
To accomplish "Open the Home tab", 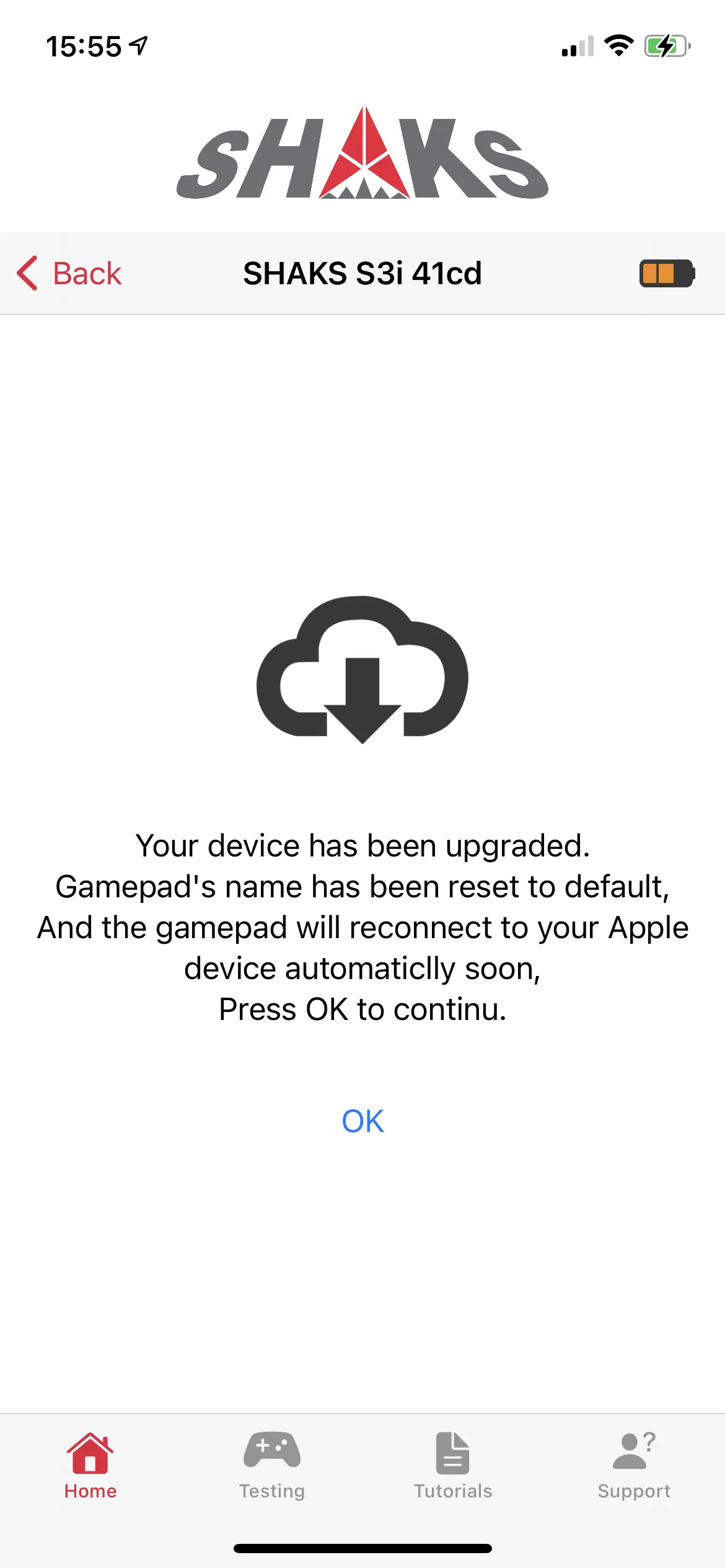I will [90, 1465].
